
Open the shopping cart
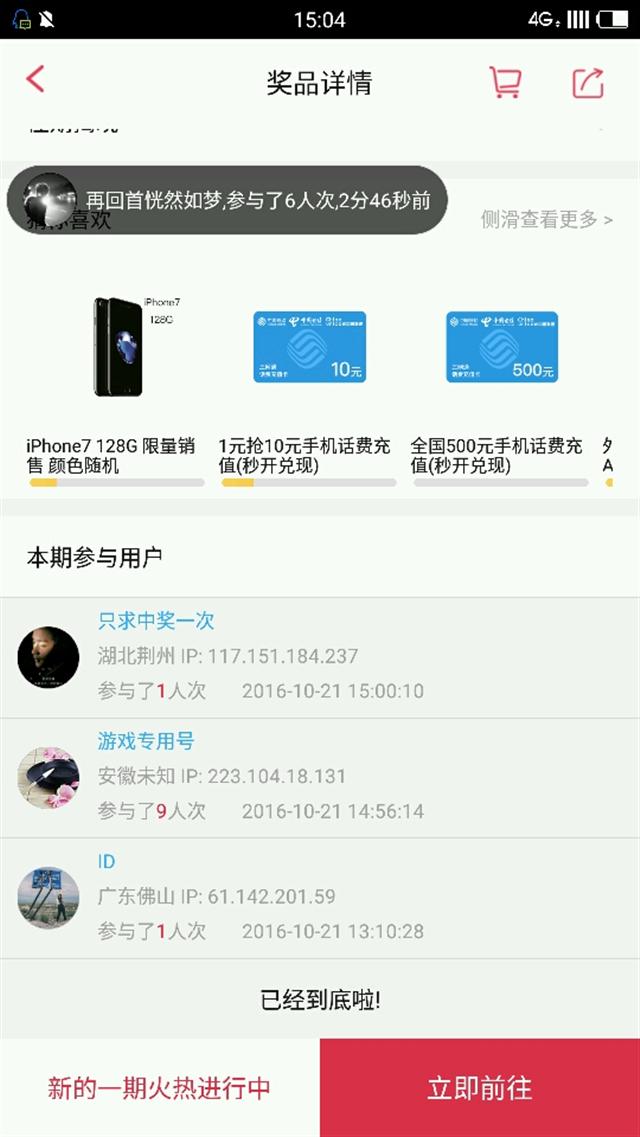tap(505, 82)
